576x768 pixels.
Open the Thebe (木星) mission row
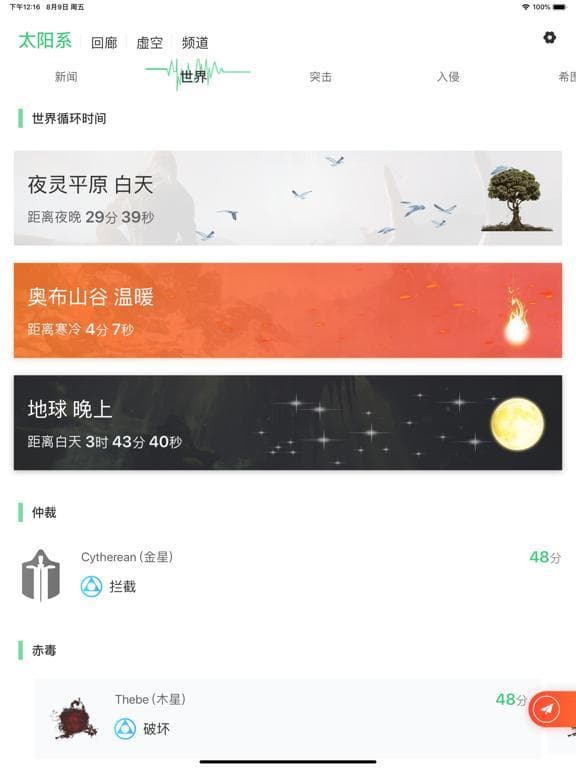(288, 716)
